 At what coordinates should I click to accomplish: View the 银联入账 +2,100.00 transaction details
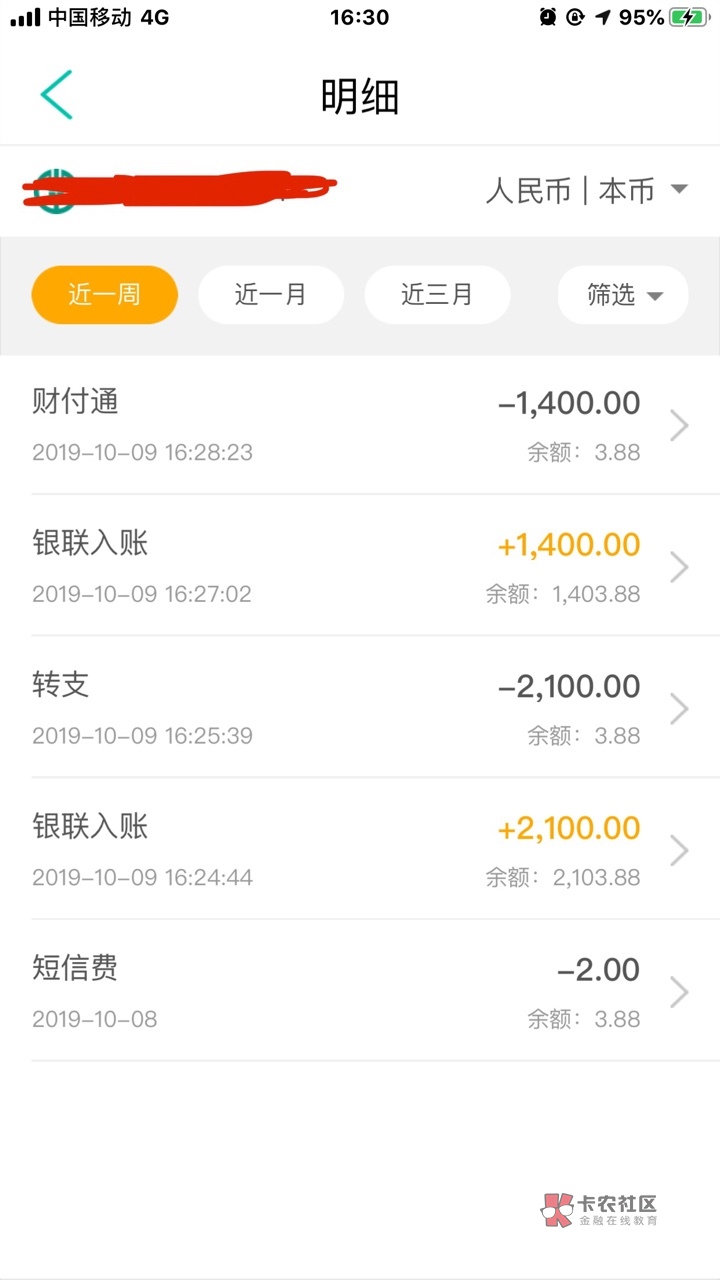(x=360, y=851)
